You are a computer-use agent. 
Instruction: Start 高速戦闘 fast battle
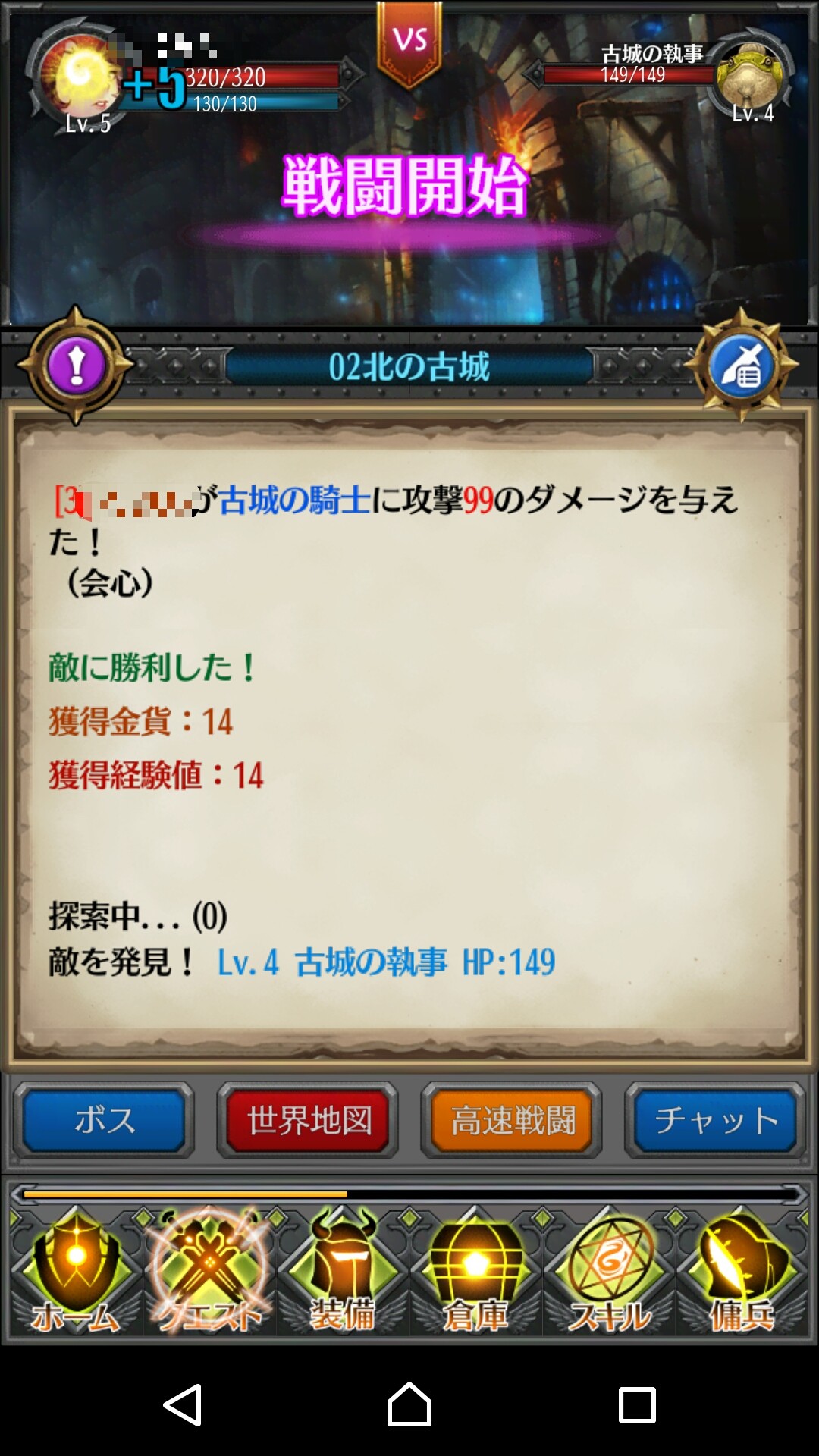[x=512, y=1120]
